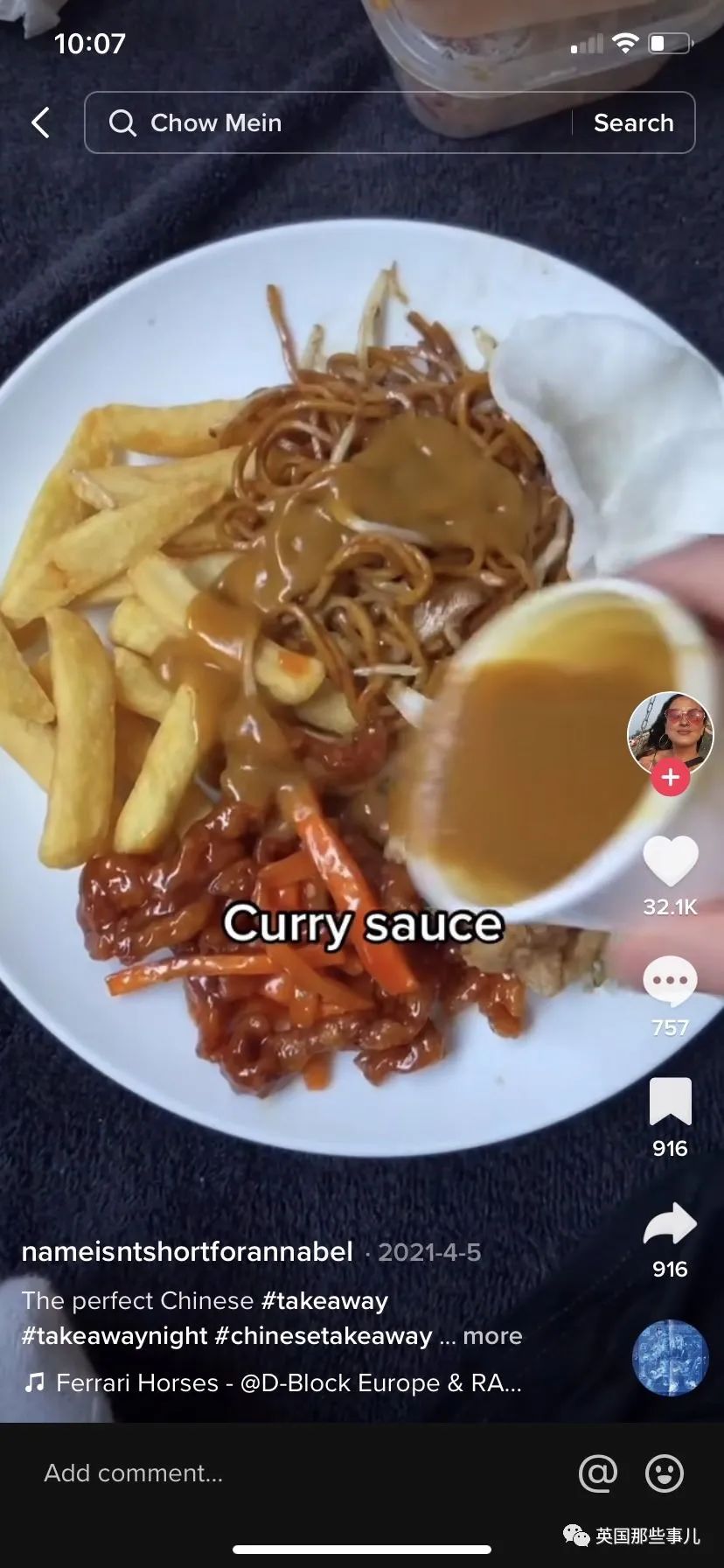Tap the Add comment field

(x=262, y=1473)
